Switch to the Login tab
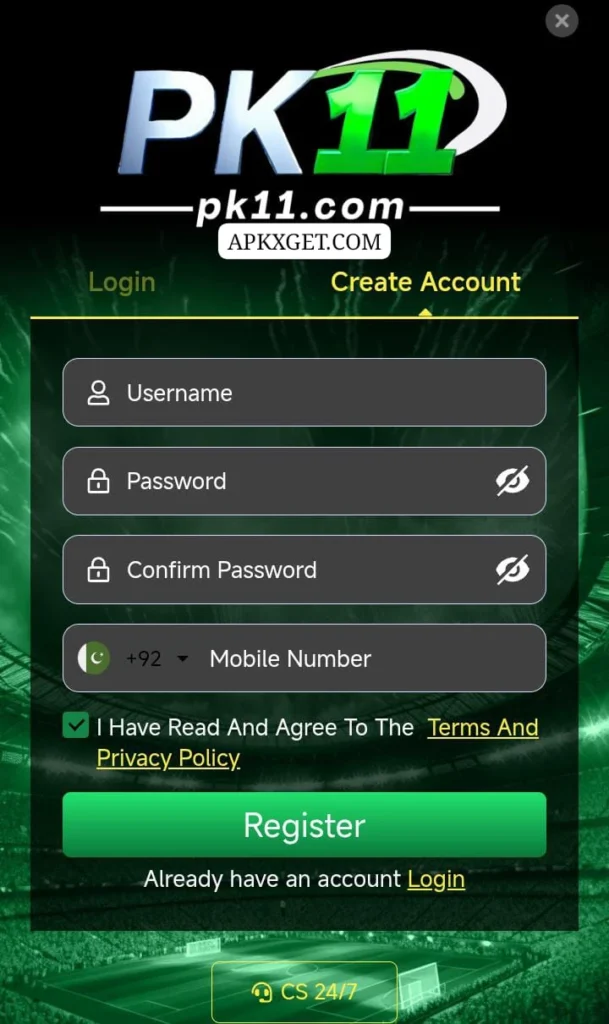Viewport: 609px width, 1024px height. coord(122,283)
